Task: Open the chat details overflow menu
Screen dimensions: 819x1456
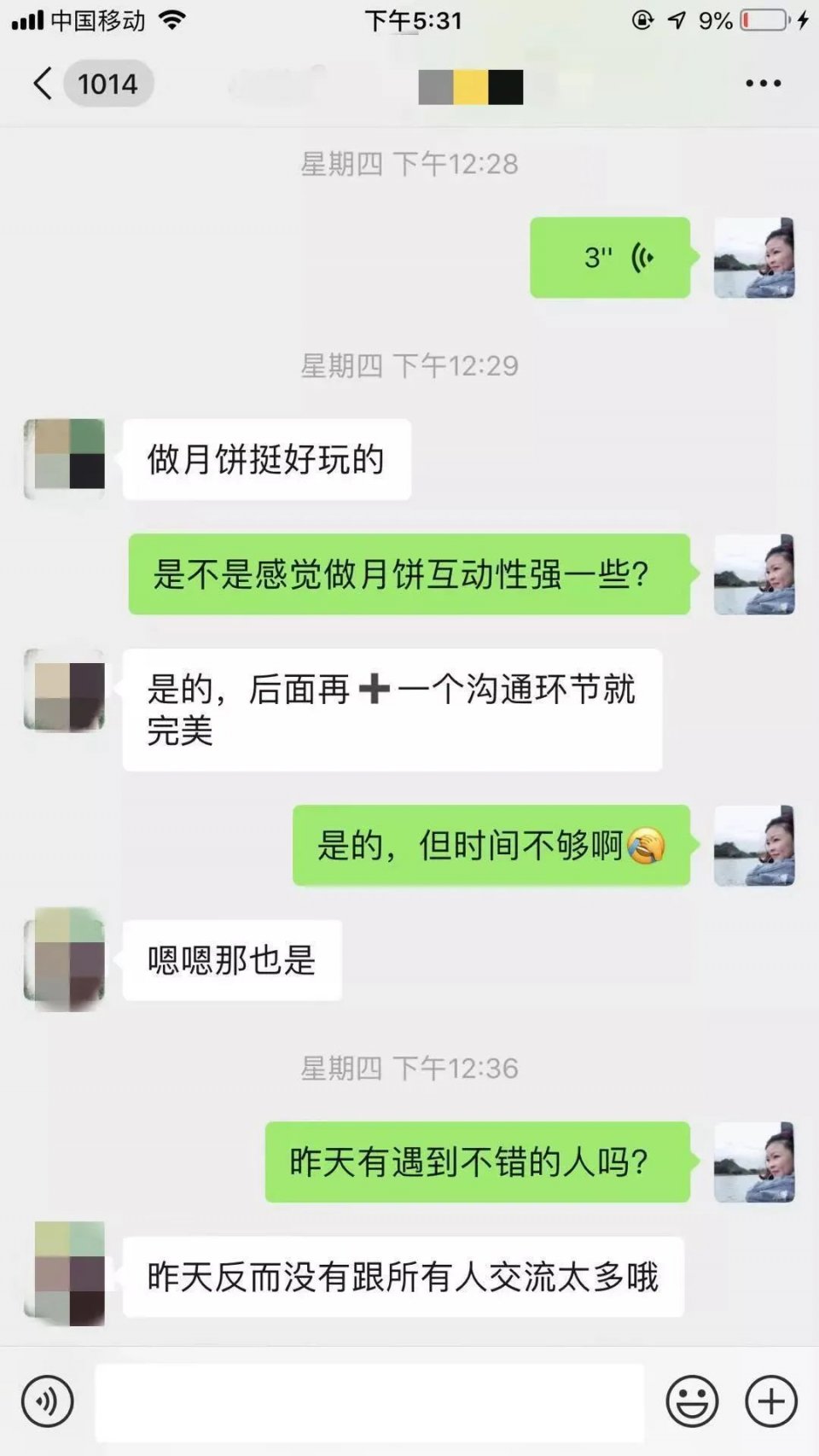Action: click(x=763, y=84)
